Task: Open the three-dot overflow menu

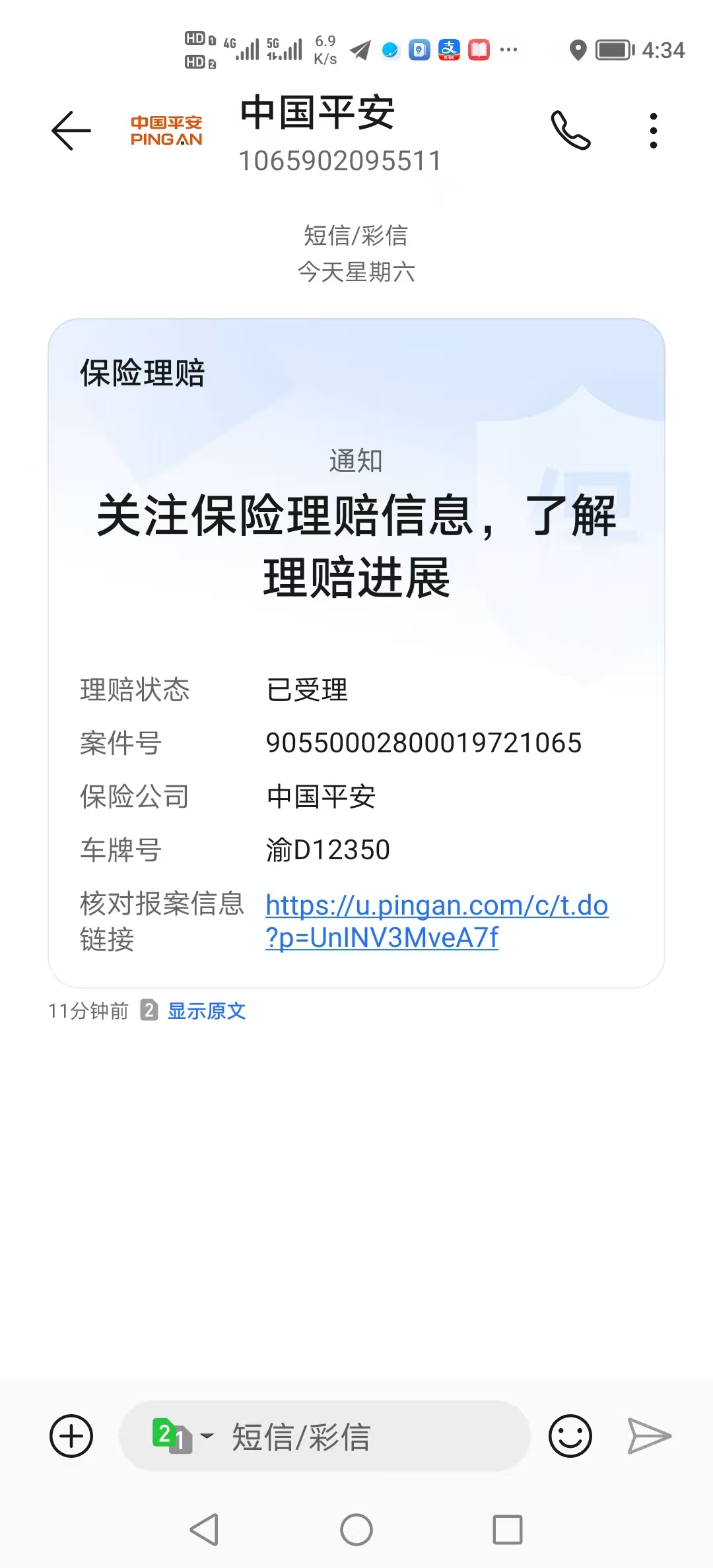Action: point(653,131)
